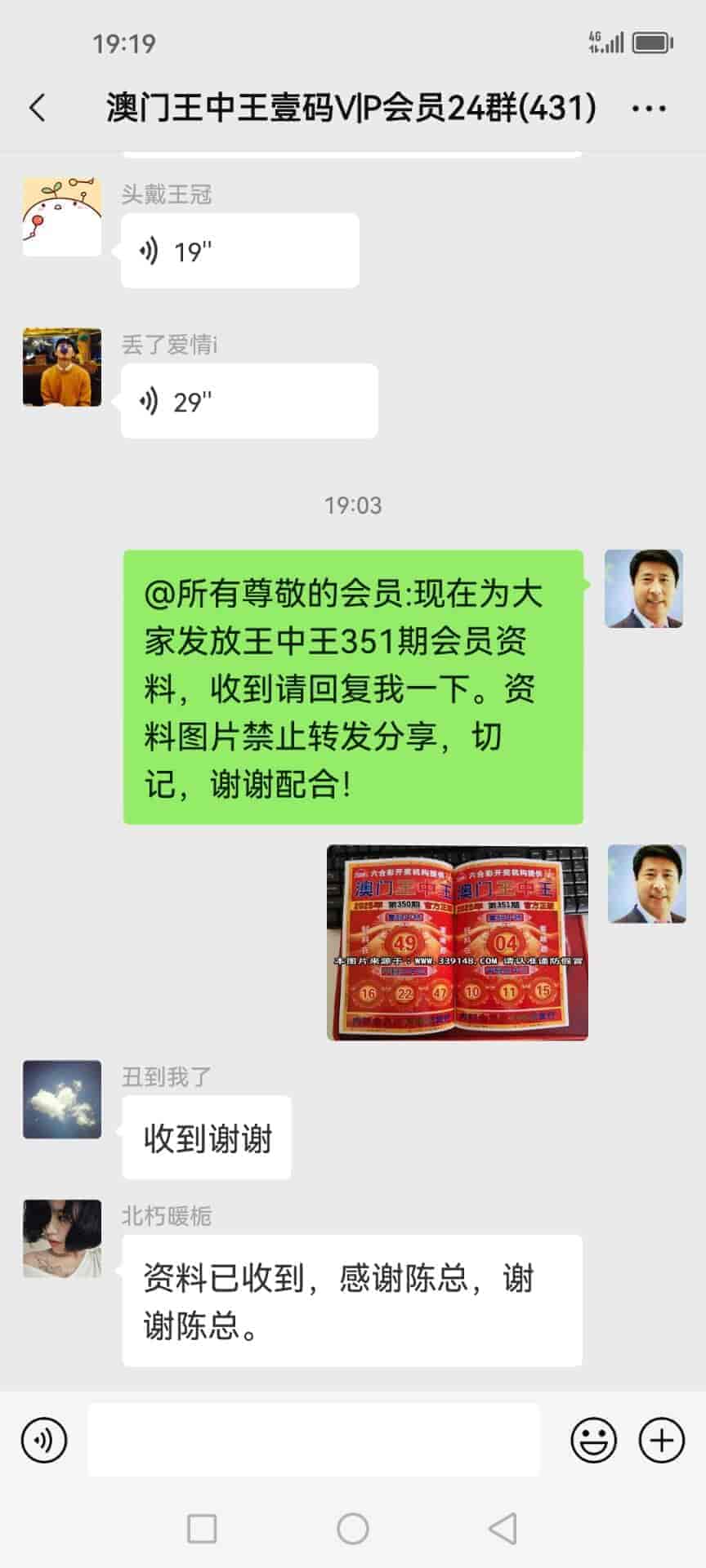Tap the system home button
Screen dimensions: 706x1568
(353, 1528)
